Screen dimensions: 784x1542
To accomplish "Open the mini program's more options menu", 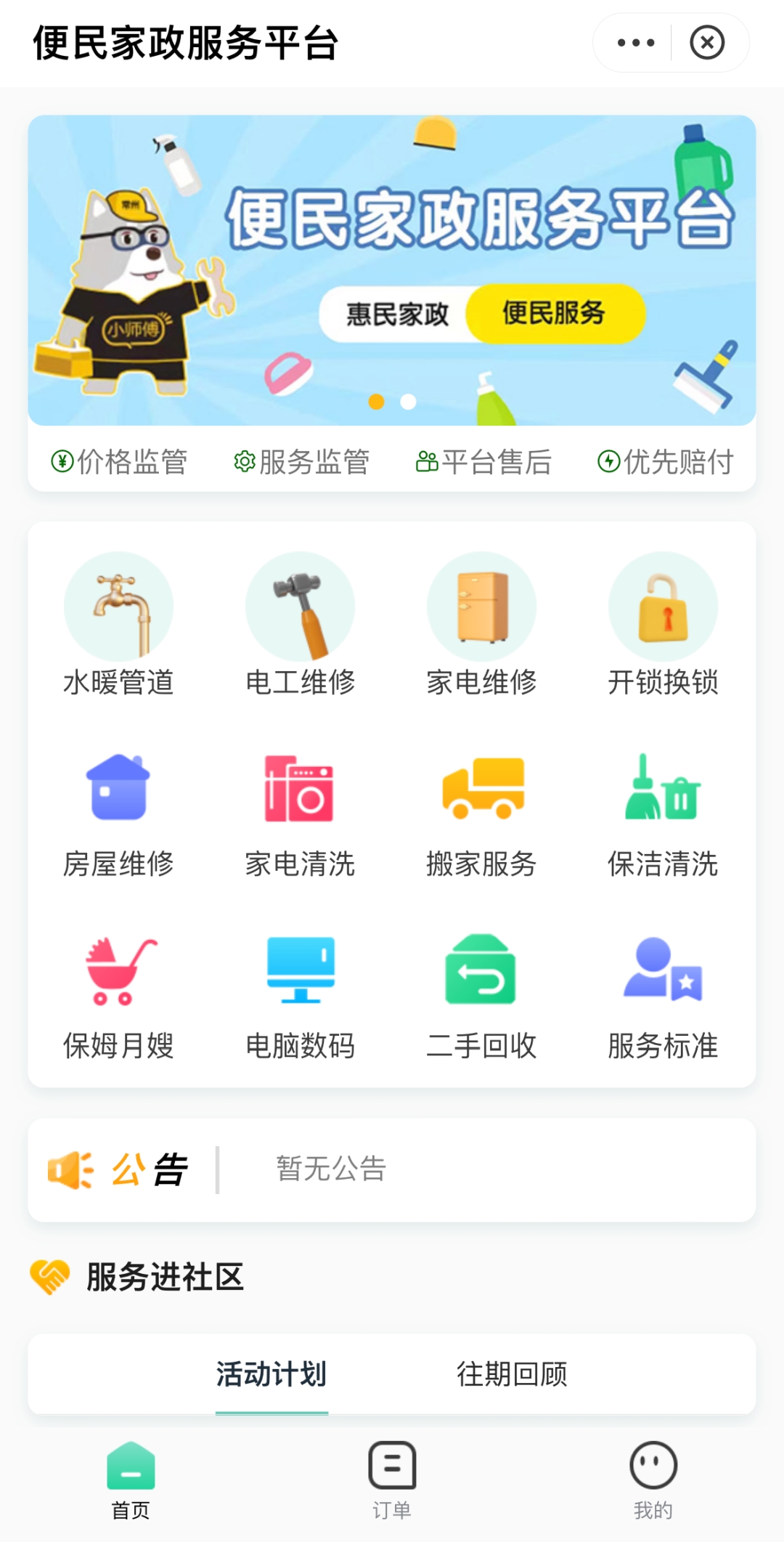I will point(636,43).
